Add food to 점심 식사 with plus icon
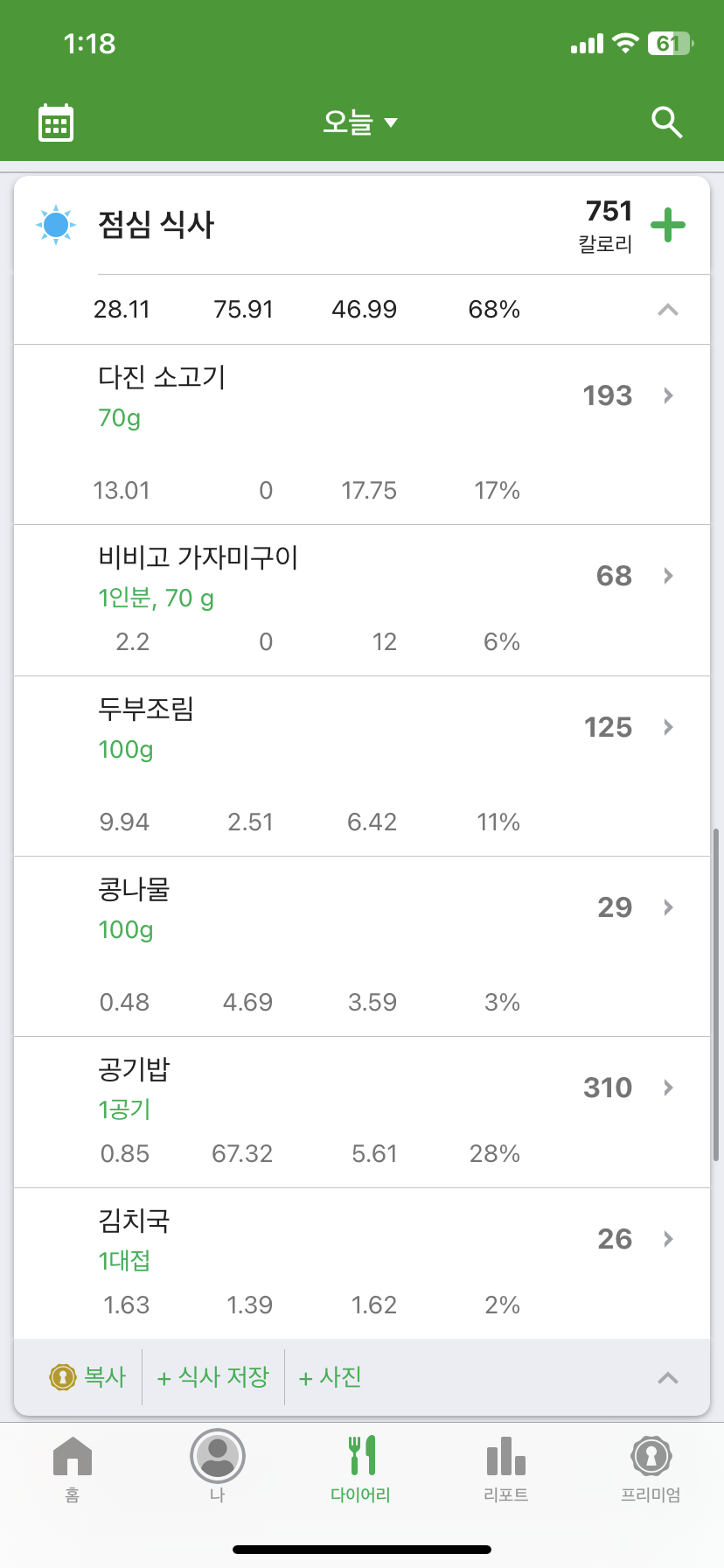This screenshot has width=724, height=1568. coord(668,225)
